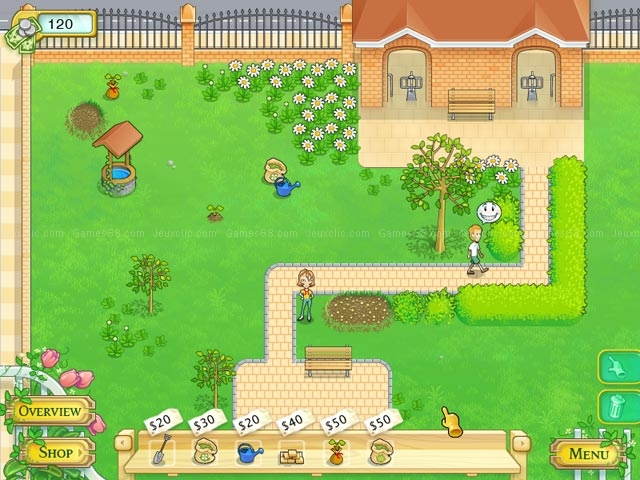Screen dimensions: 640x480
Task: Select the $30 seed bag
Action: coord(206,452)
